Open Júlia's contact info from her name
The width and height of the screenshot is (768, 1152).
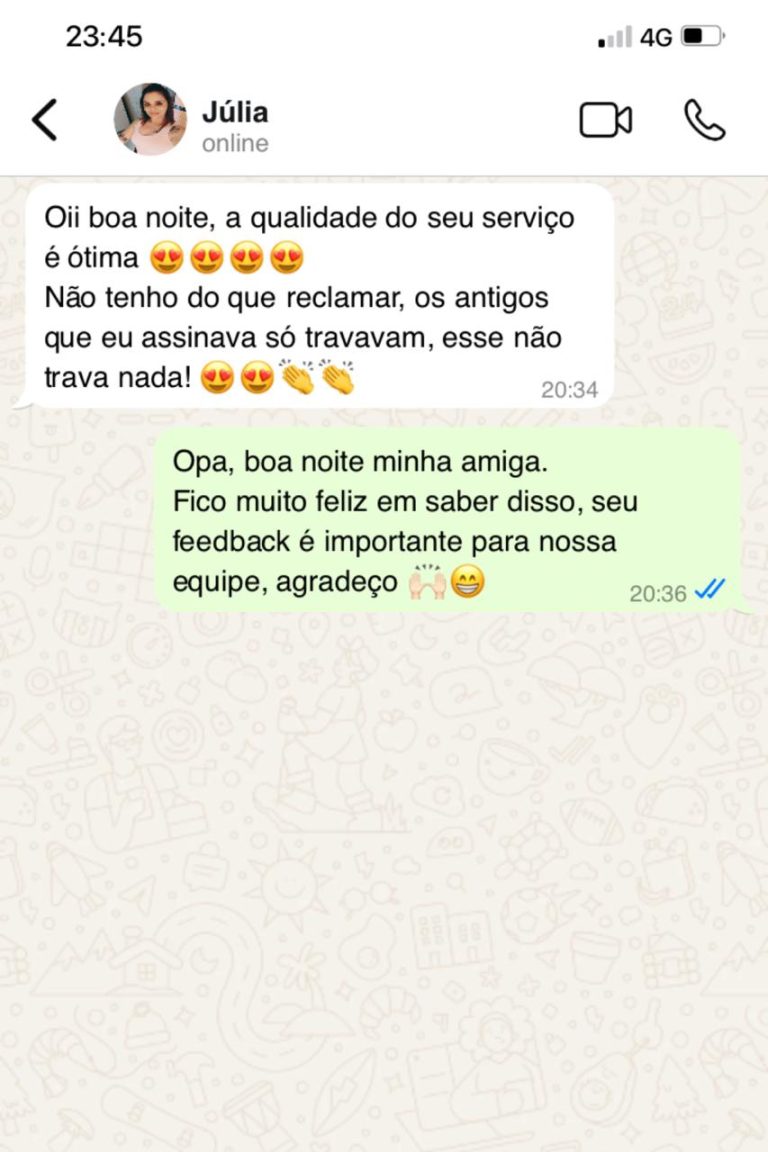(x=235, y=112)
